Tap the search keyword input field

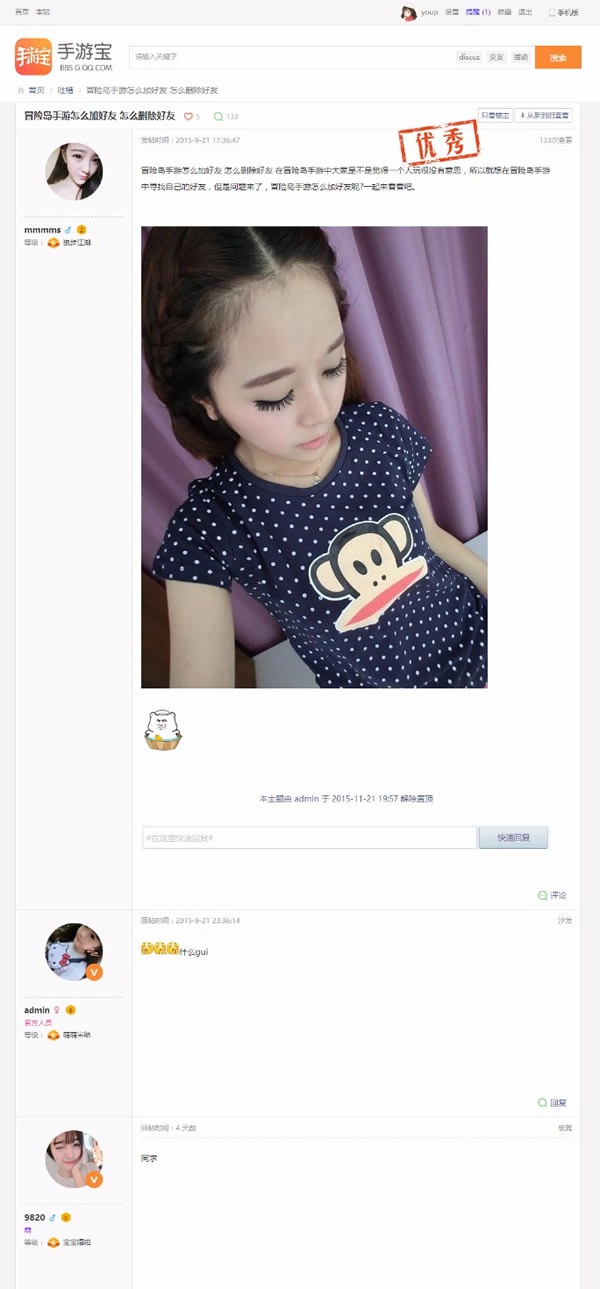(290, 57)
